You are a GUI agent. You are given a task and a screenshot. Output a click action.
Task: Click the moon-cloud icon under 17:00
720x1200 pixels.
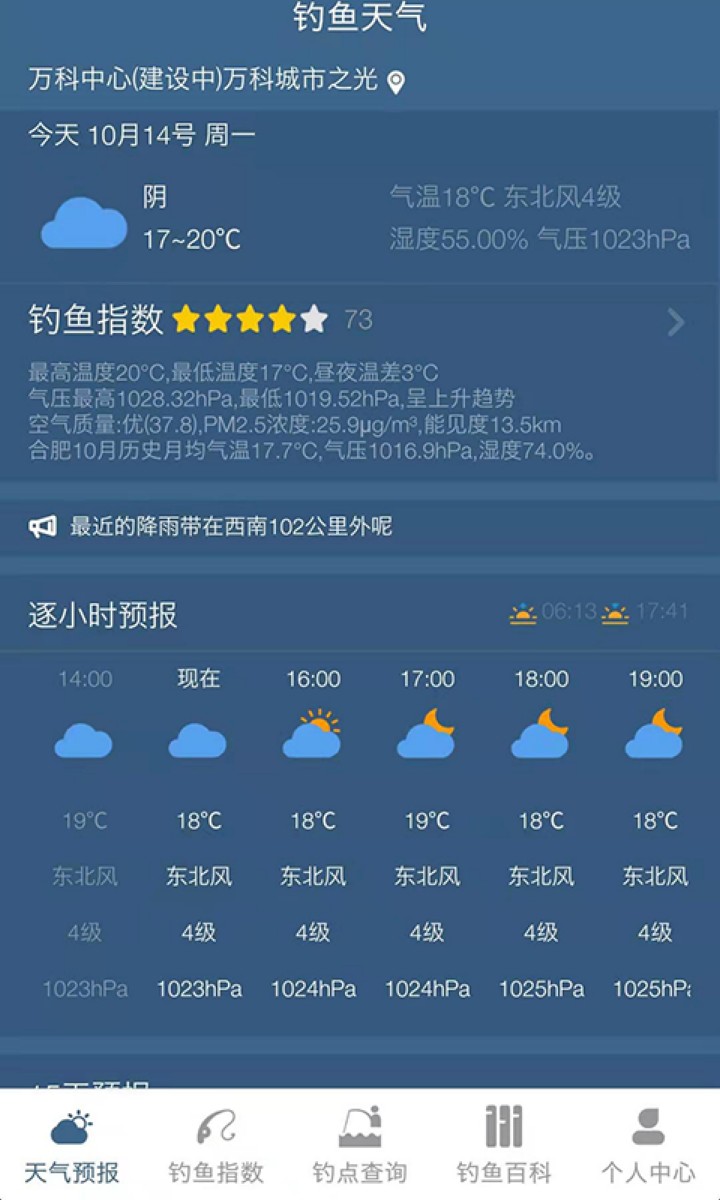click(426, 738)
